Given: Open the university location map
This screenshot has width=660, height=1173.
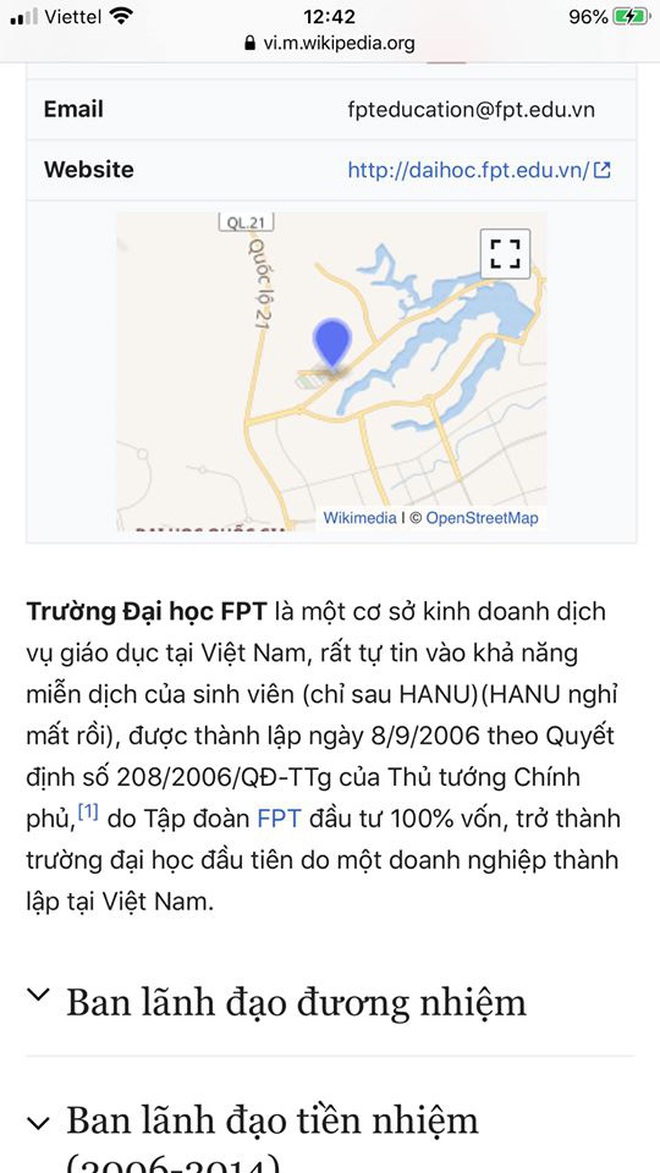Looking at the screenshot, I should (331, 372).
